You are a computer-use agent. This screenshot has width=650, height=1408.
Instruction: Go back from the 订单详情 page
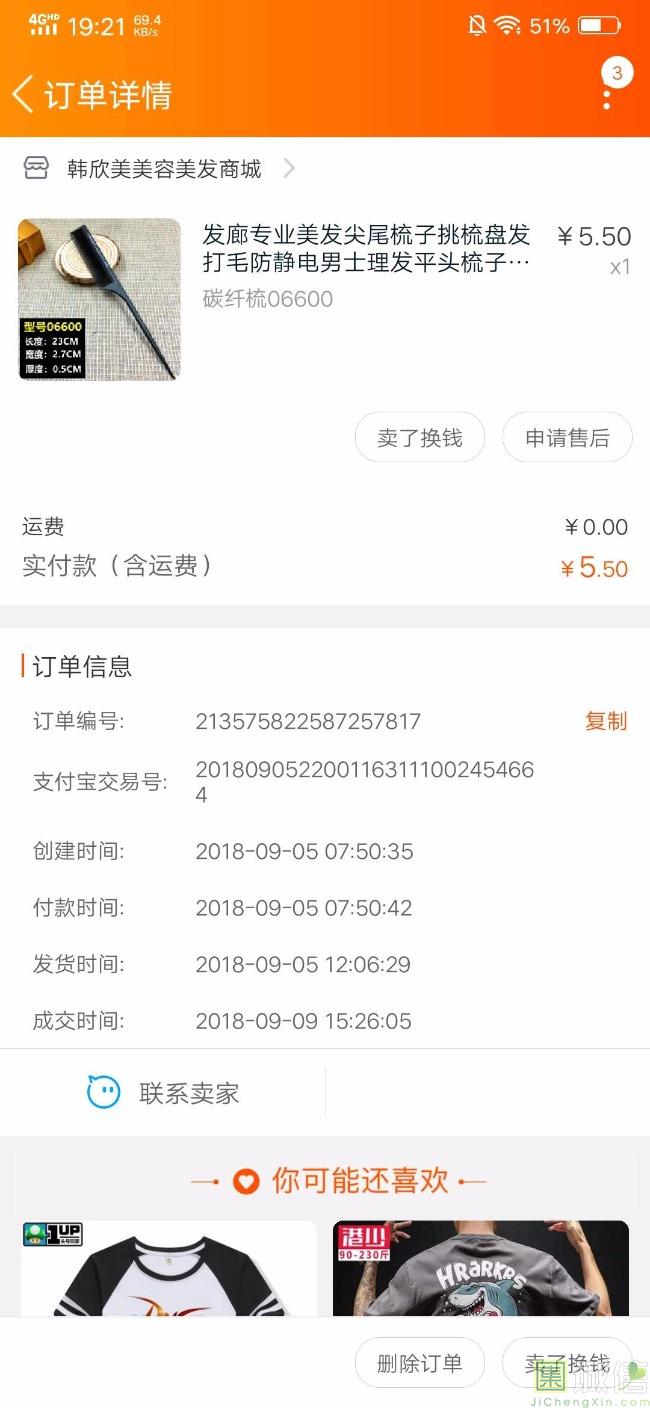(x=24, y=95)
